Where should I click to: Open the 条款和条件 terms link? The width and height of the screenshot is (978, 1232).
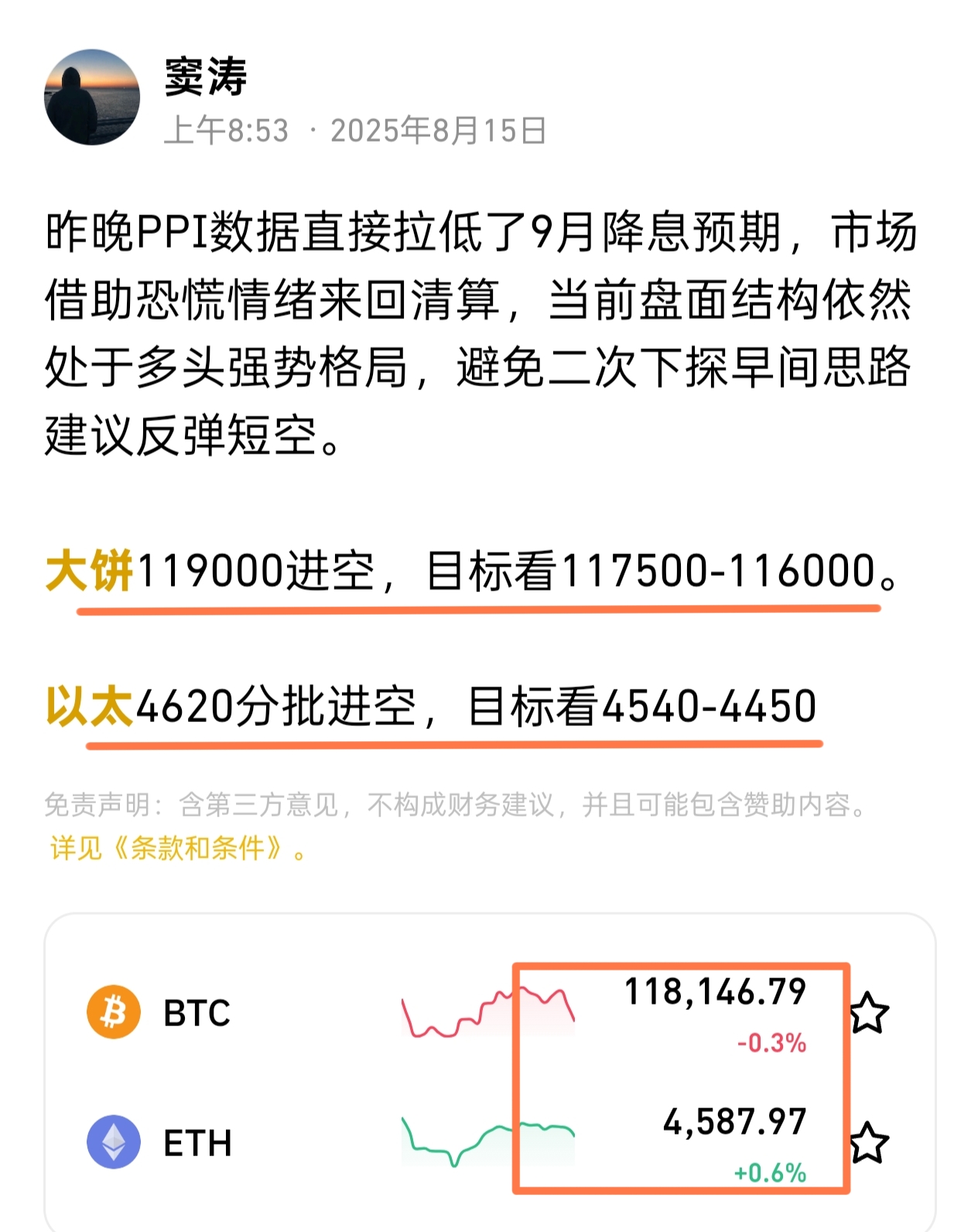179,849
